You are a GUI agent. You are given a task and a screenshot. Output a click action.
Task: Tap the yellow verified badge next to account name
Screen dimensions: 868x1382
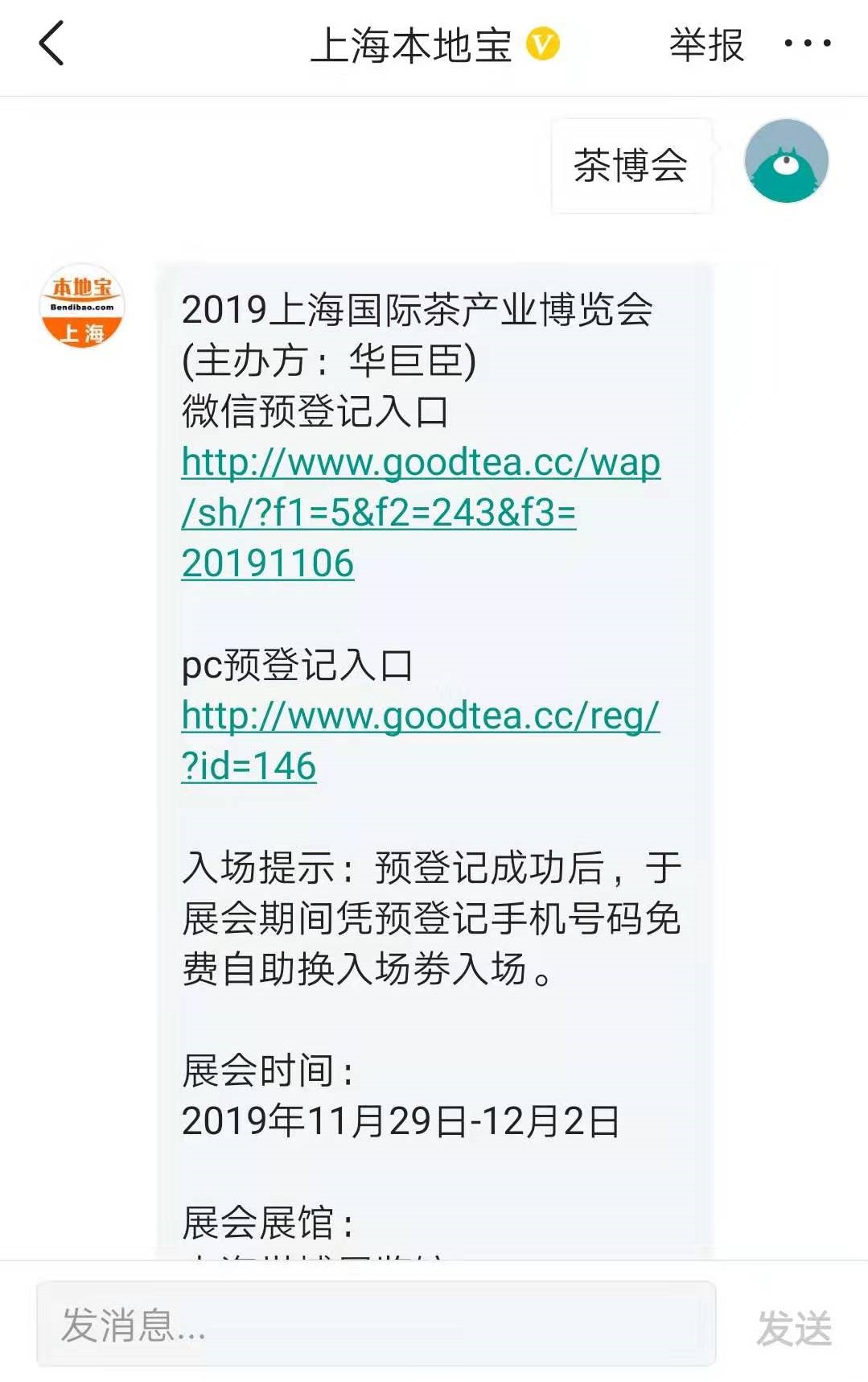542,46
